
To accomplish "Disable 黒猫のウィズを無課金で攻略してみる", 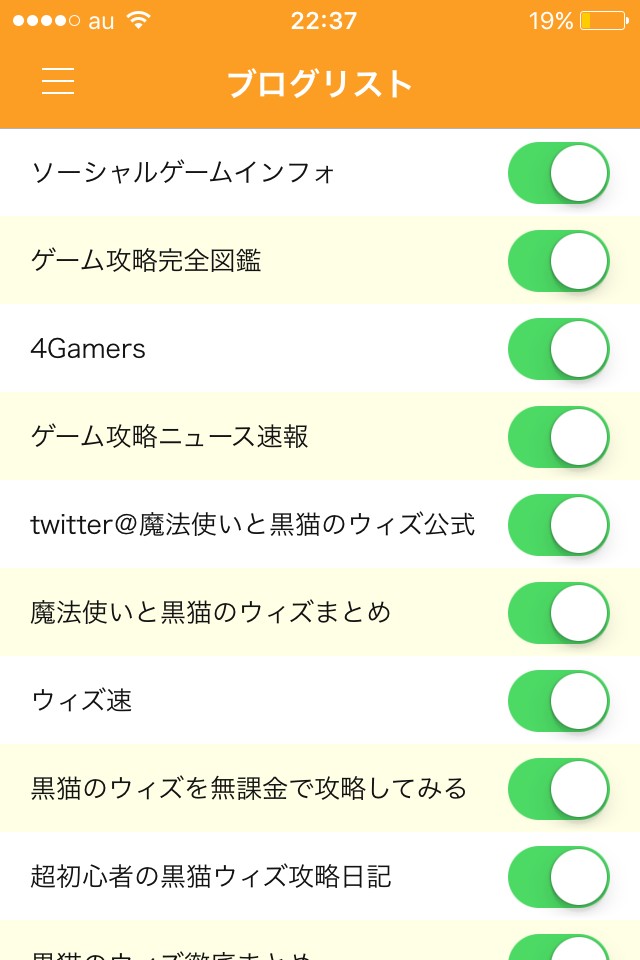I will (x=559, y=789).
